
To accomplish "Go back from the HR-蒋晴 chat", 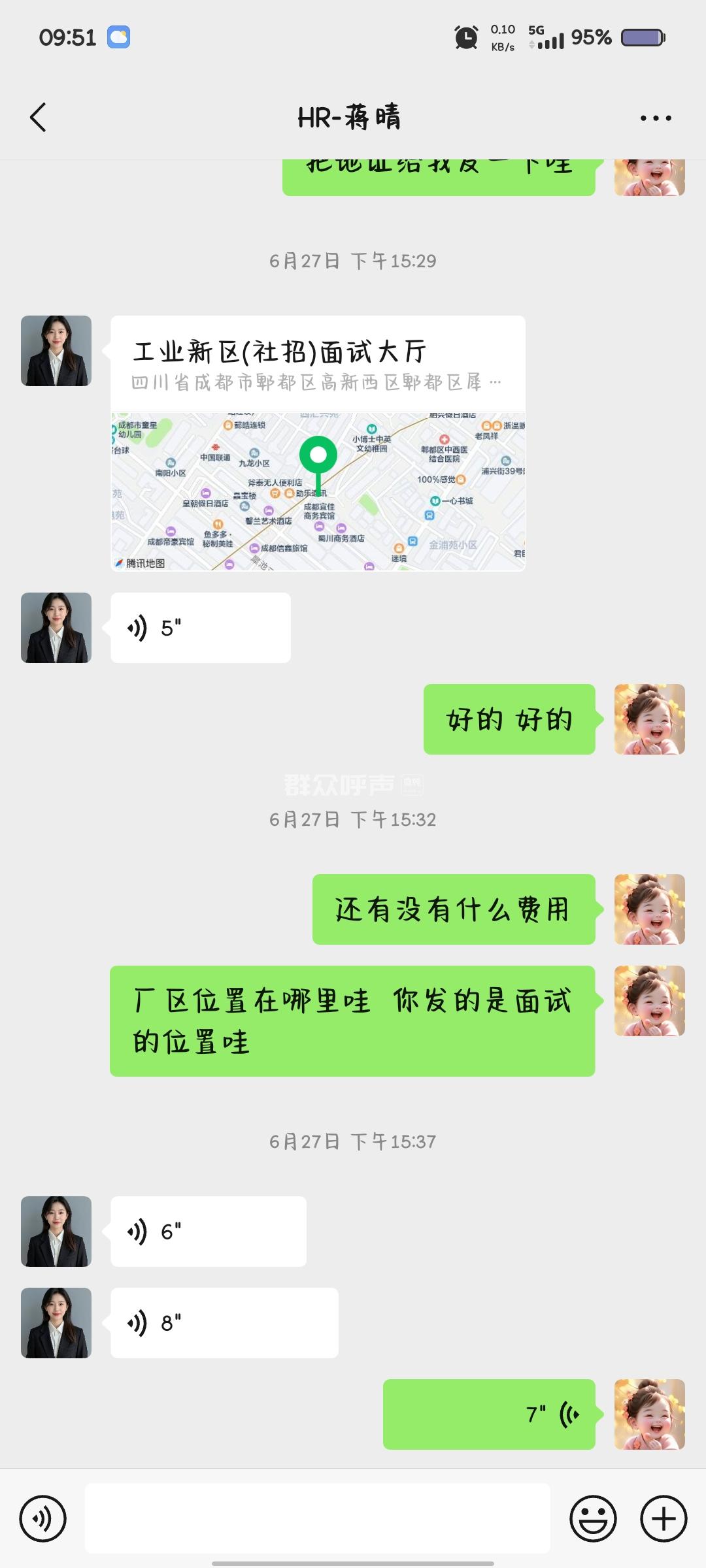I will pos(38,118).
